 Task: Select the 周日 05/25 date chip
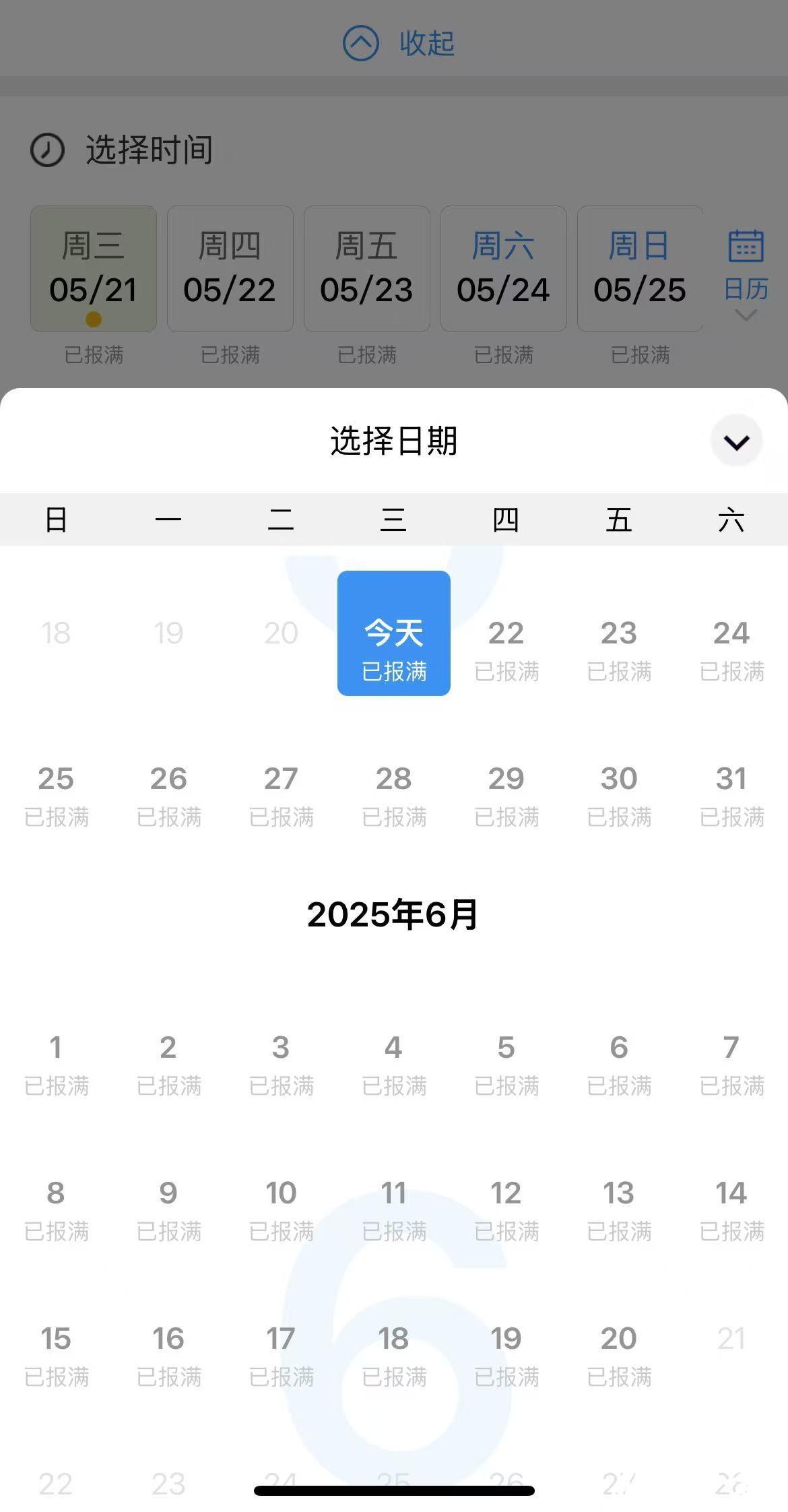(639, 269)
